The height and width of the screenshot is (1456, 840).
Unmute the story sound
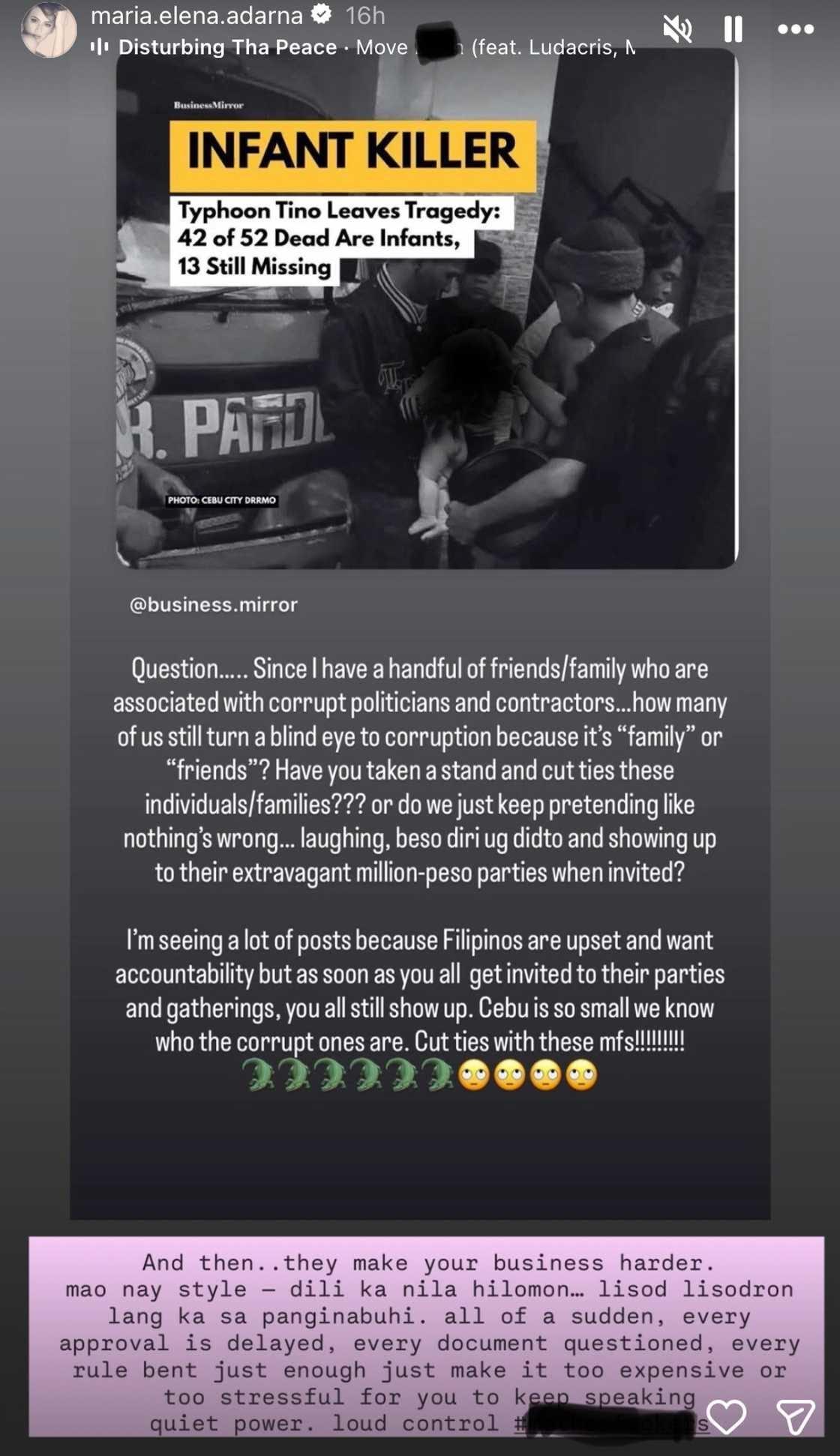coord(677,30)
